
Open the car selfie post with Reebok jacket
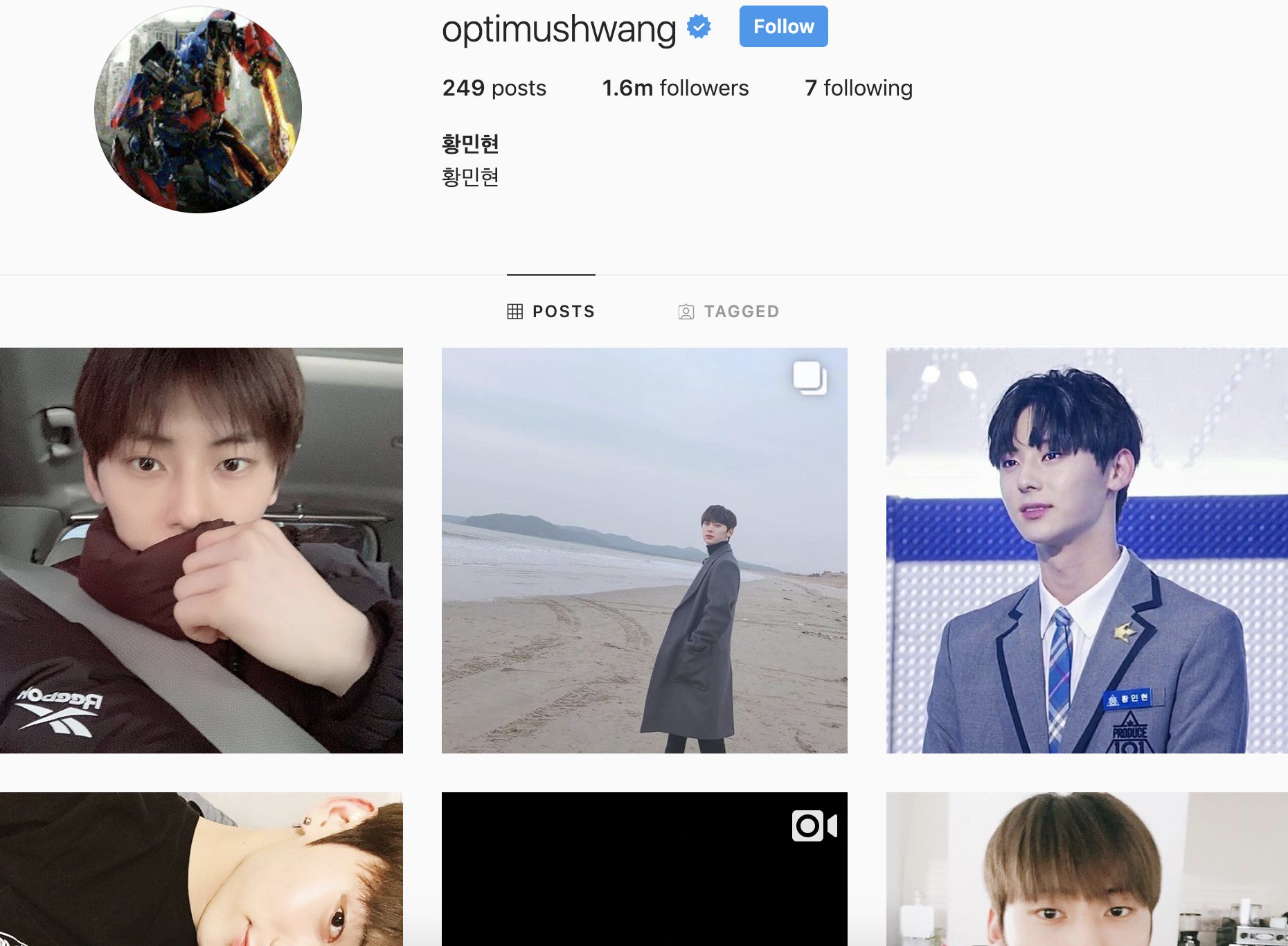click(201, 550)
